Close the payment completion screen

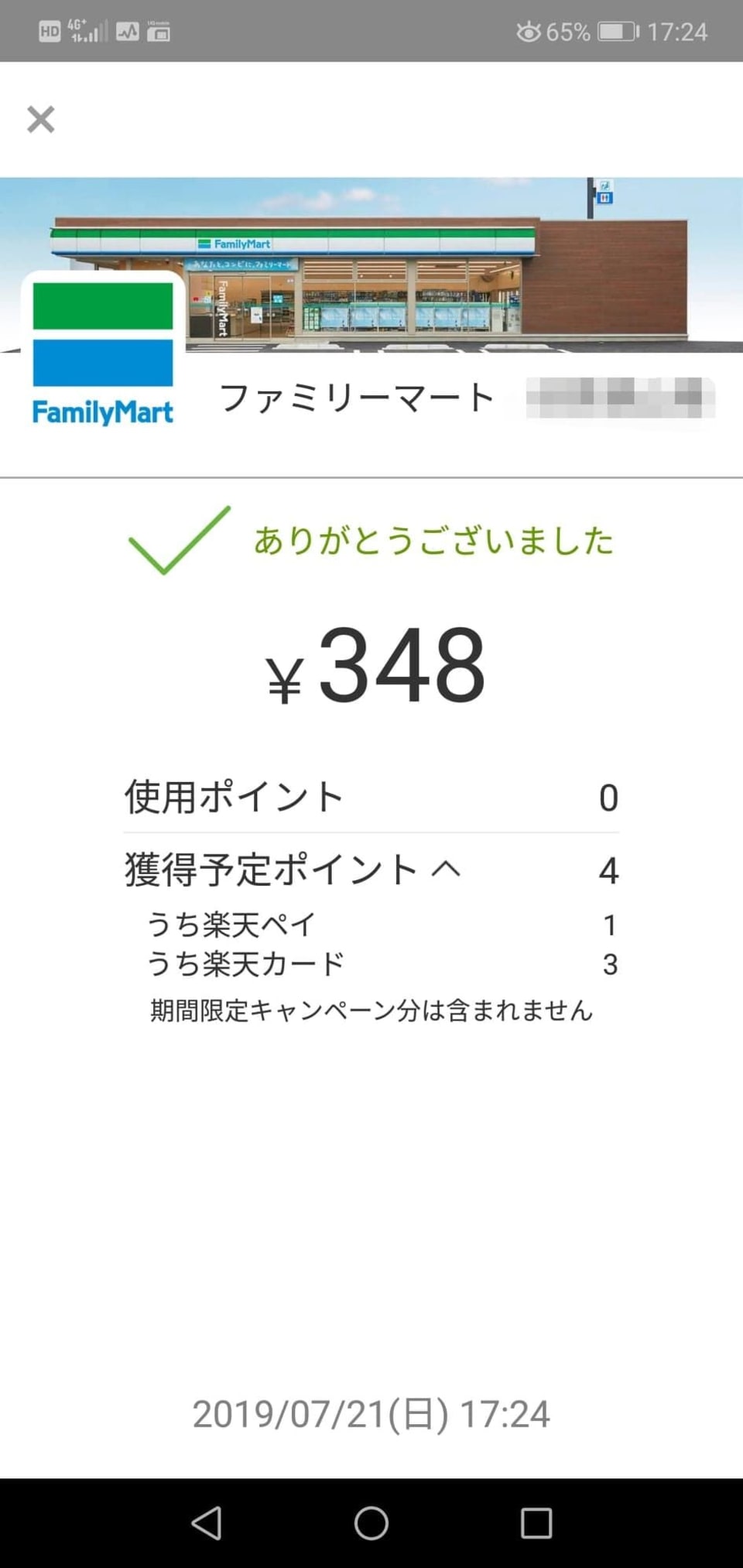click(x=41, y=120)
